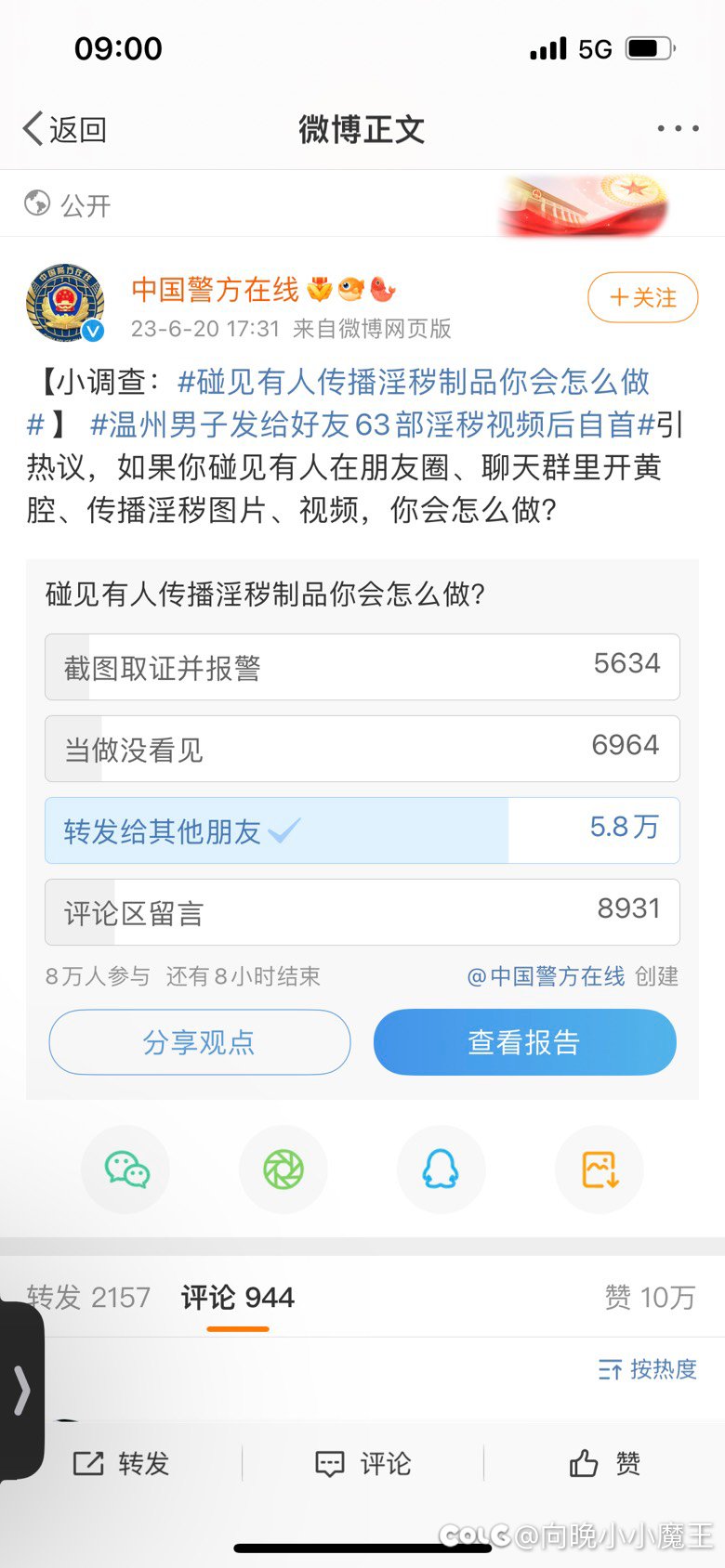The height and width of the screenshot is (1568, 725).
Task: Tap 评论 in the bottom bar
Action: pos(362,1464)
